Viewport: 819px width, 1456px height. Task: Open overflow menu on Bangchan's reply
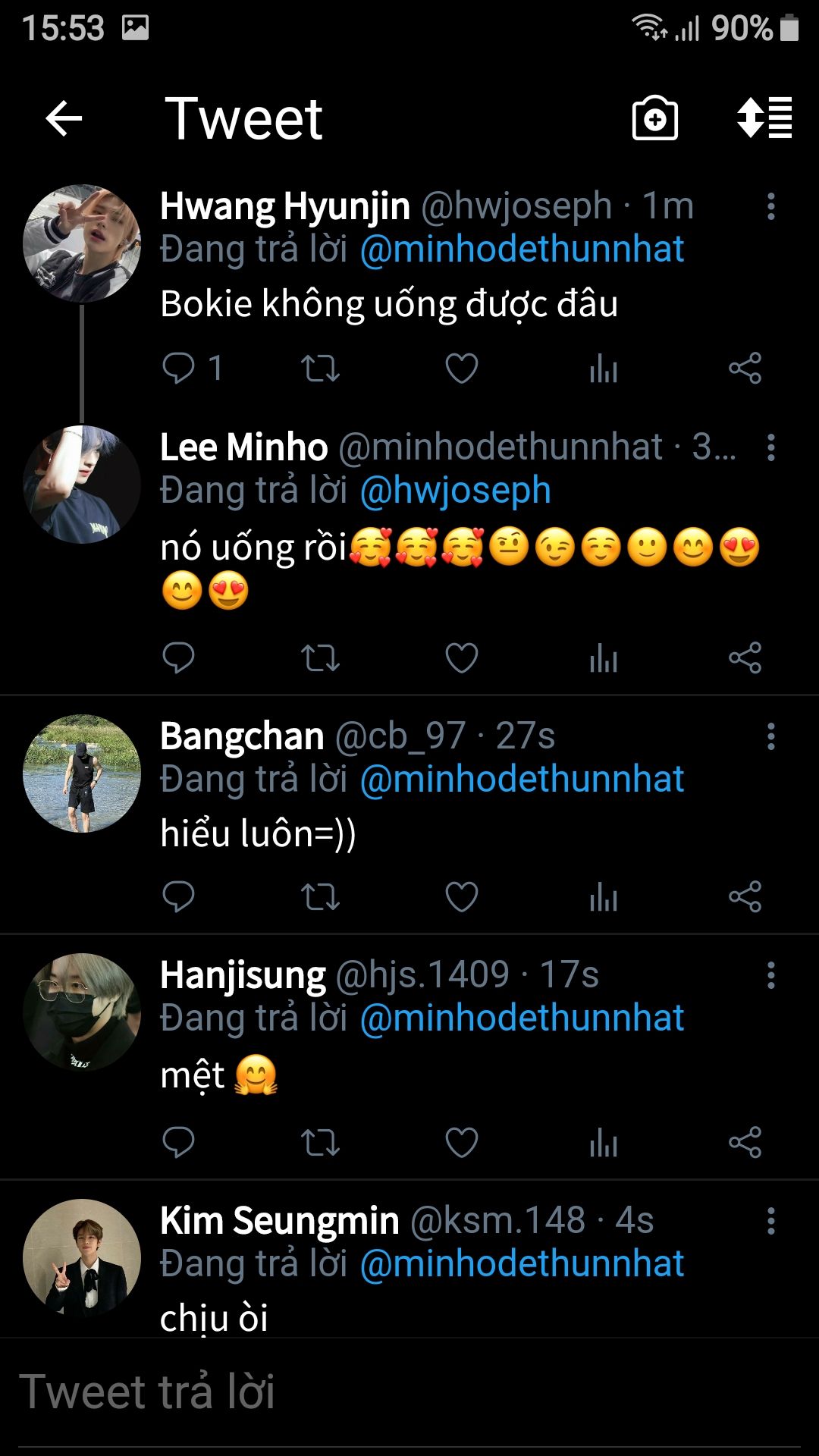[770, 736]
